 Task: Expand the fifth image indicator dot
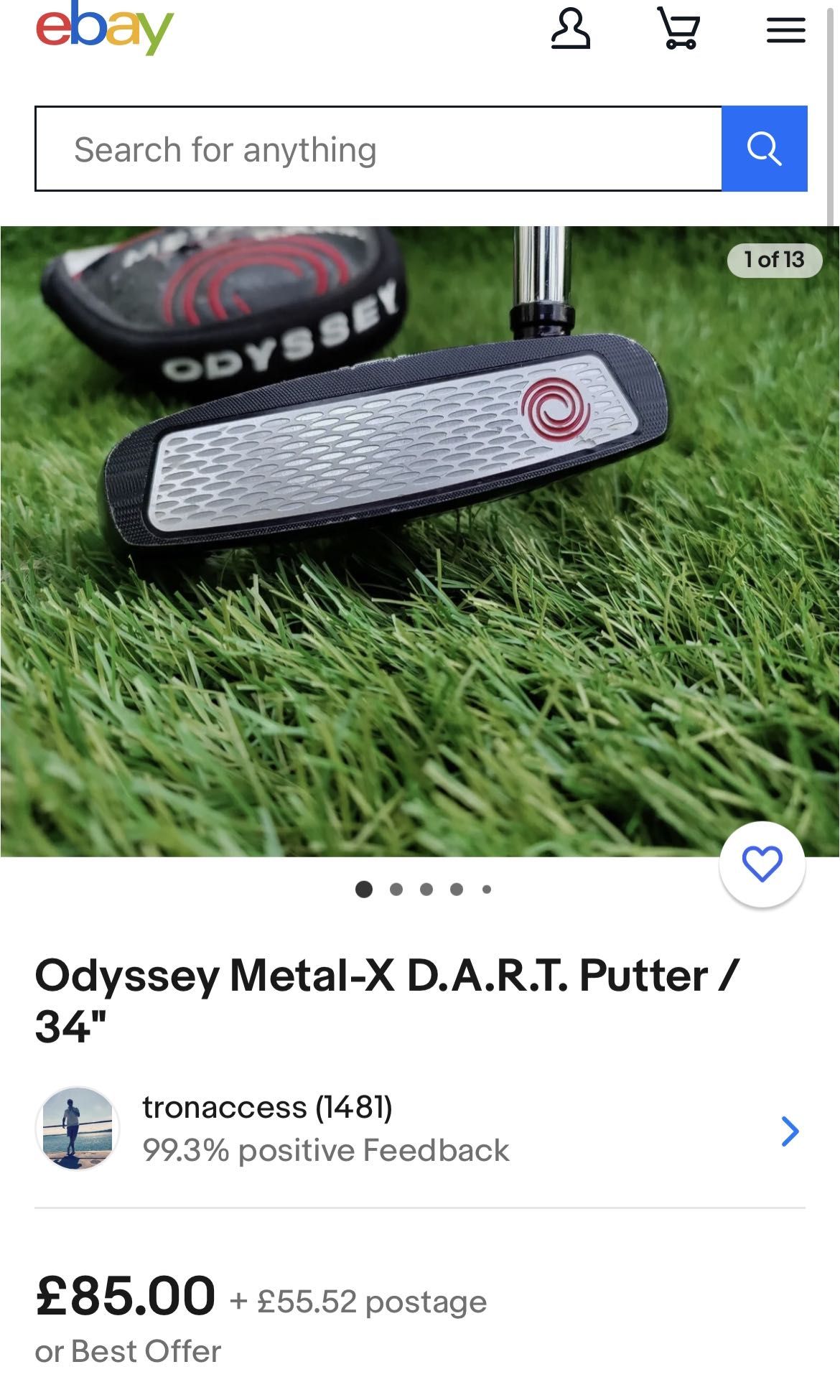(x=486, y=890)
